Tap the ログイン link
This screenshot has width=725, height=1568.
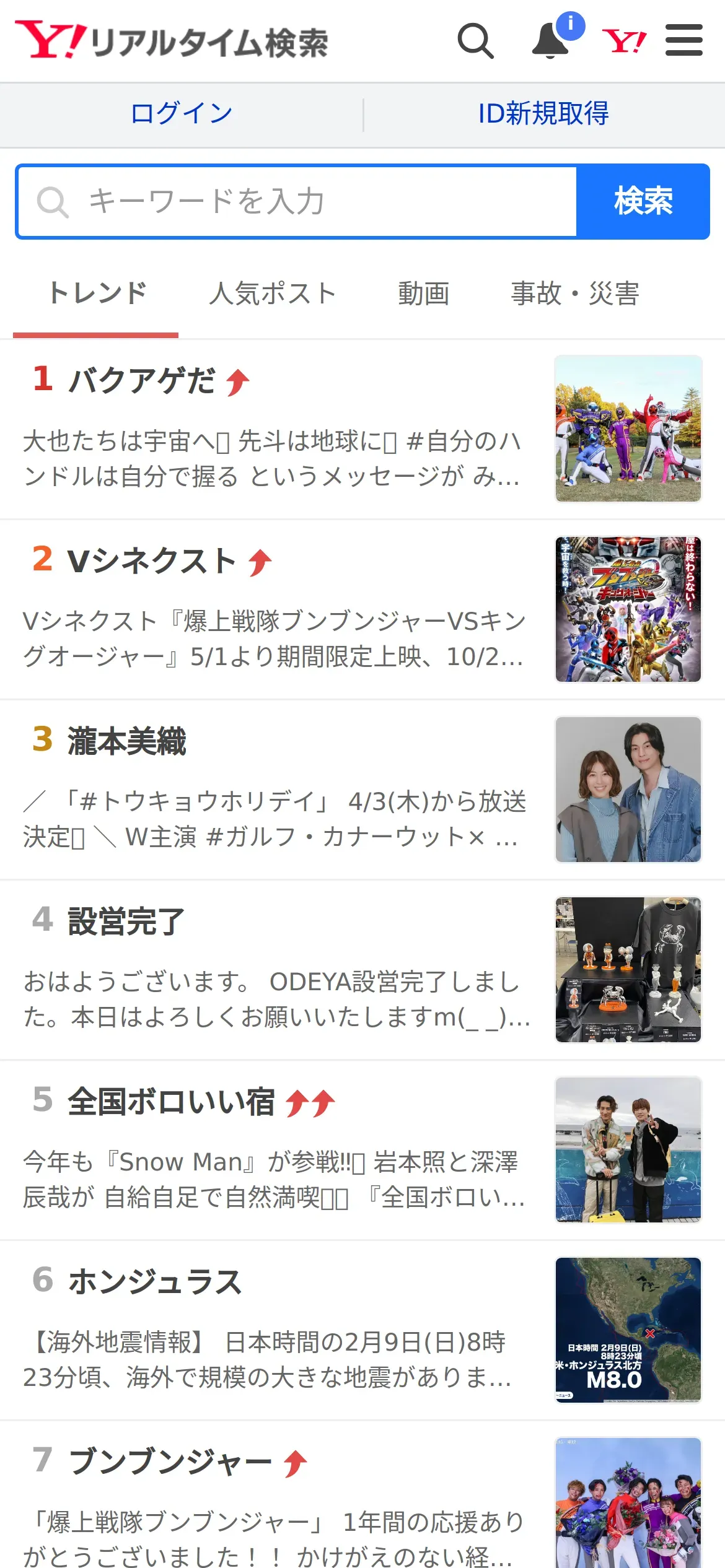coord(182,114)
